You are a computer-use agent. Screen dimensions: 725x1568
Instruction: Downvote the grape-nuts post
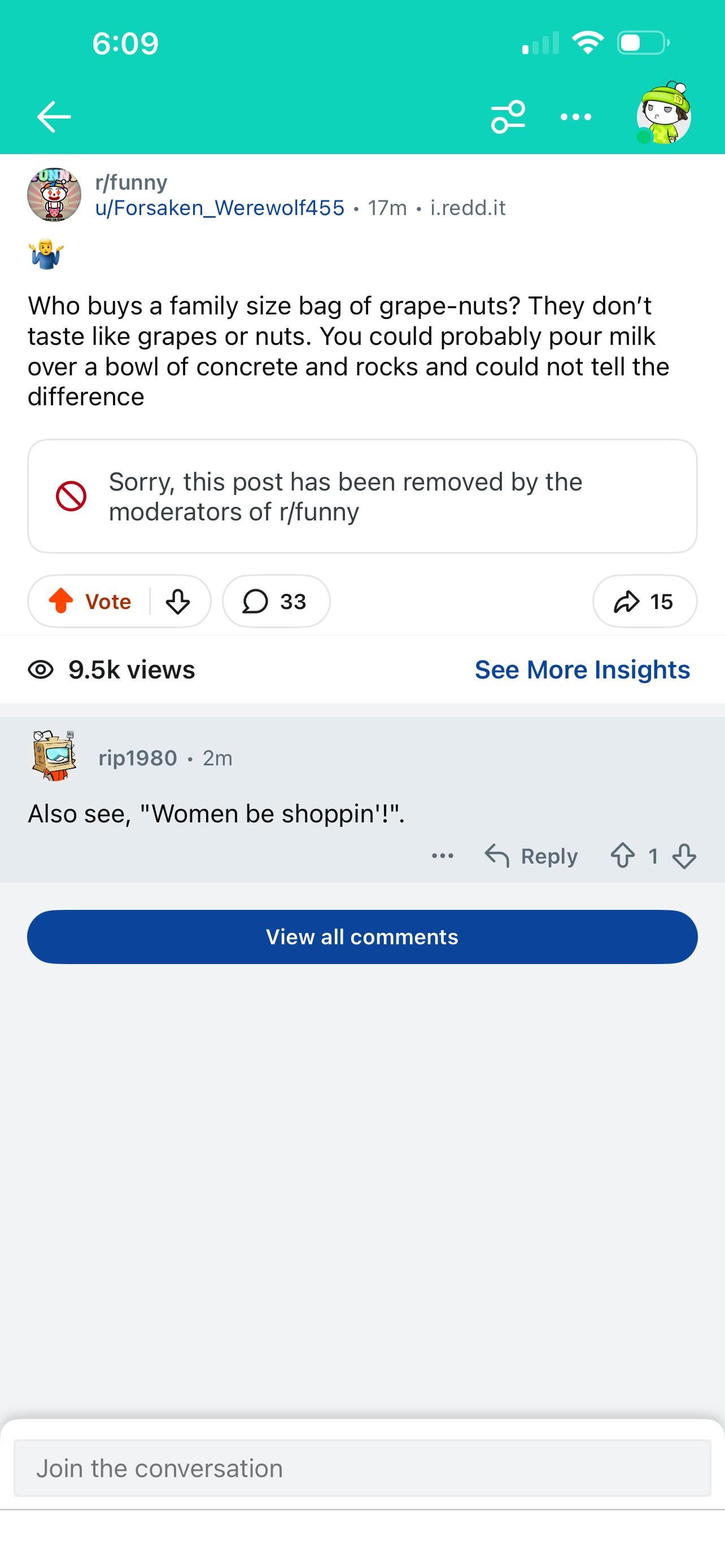point(178,601)
